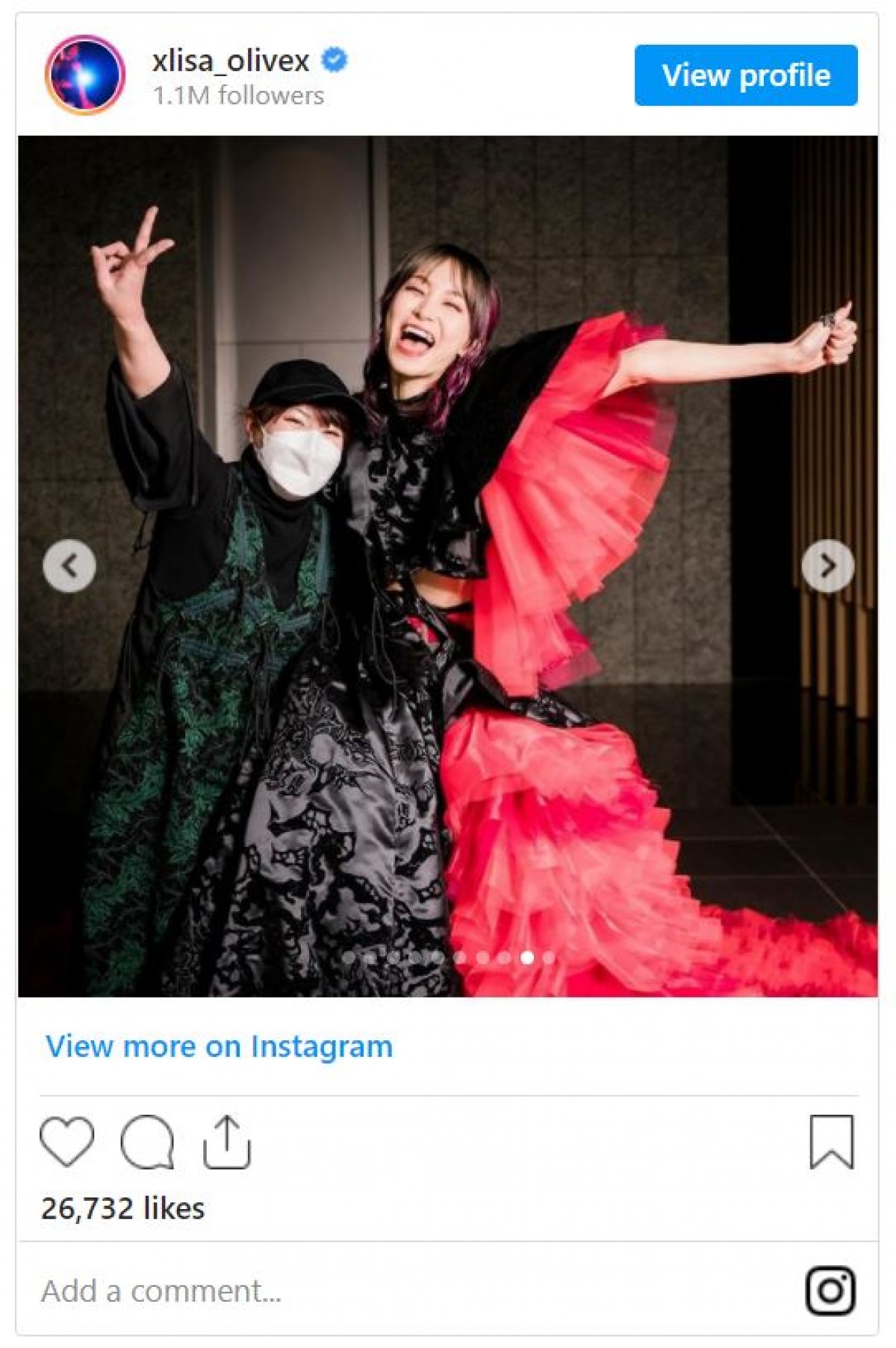896x1348 pixels.
Task: Go to next photo in carousel
Action: click(827, 566)
